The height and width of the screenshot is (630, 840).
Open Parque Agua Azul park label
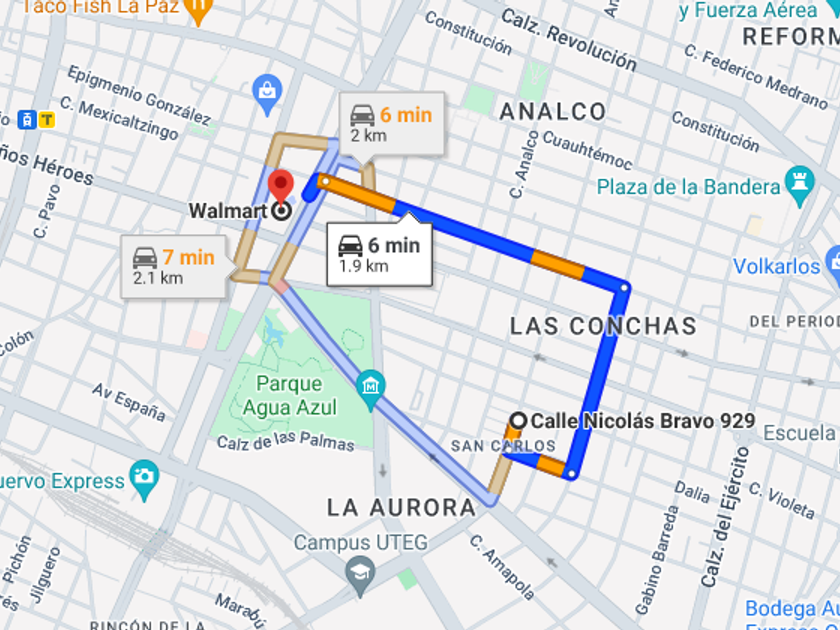tap(289, 395)
